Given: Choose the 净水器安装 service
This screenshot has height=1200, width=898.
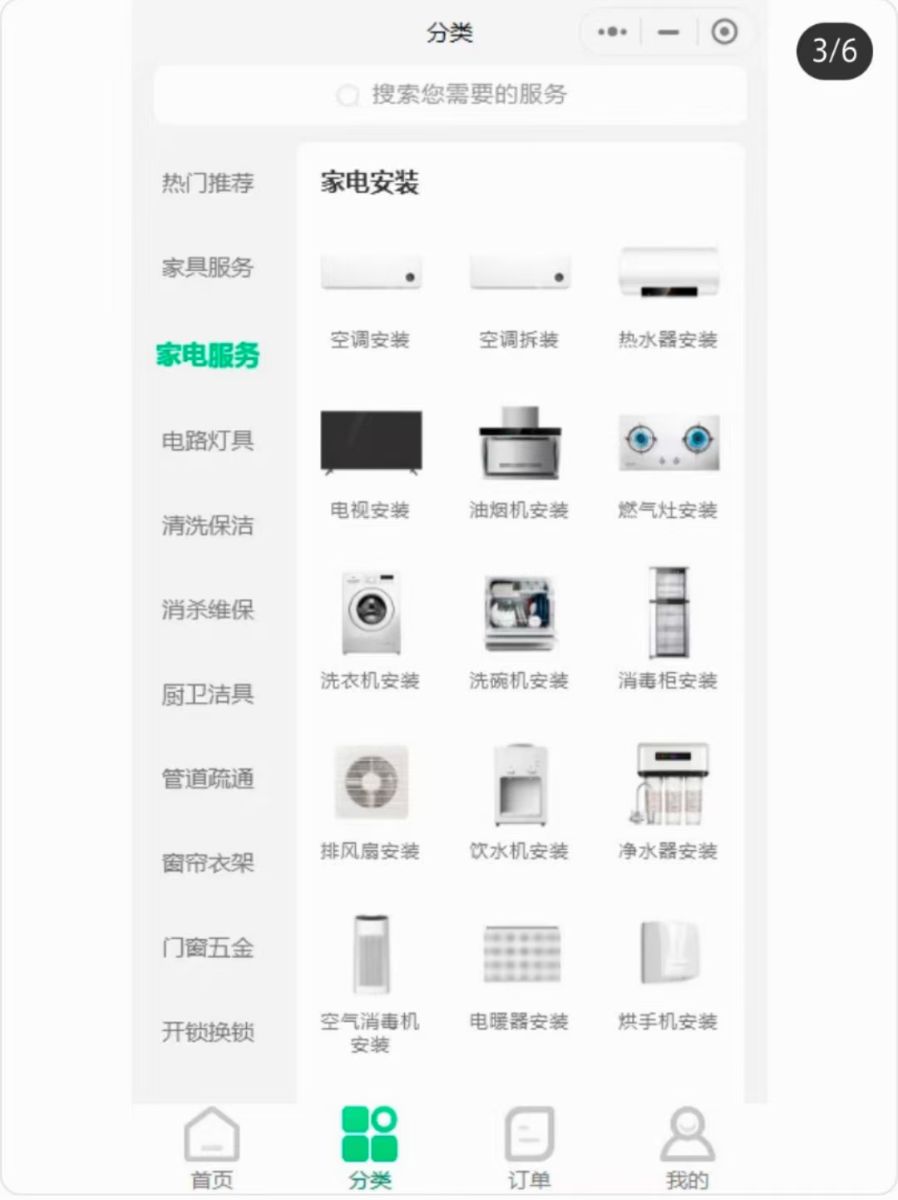Looking at the screenshot, I should click(x=668, y=805).
